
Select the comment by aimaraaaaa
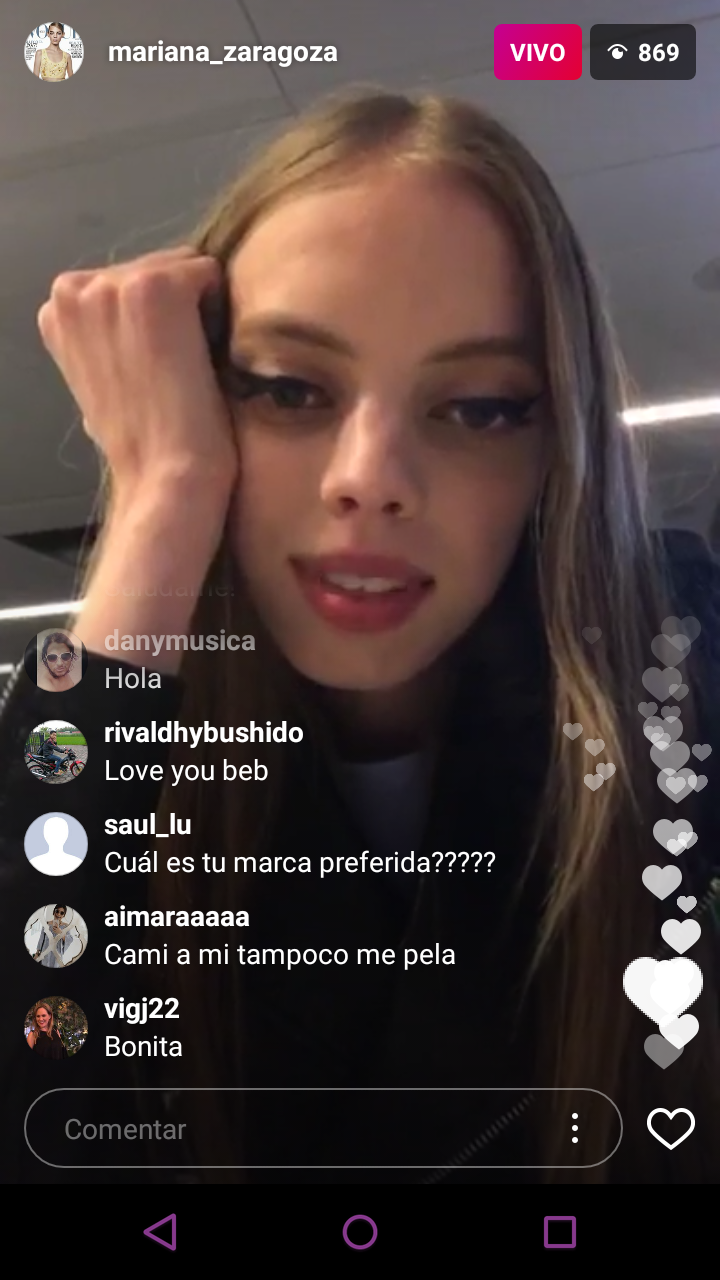[x=240, y=936]
